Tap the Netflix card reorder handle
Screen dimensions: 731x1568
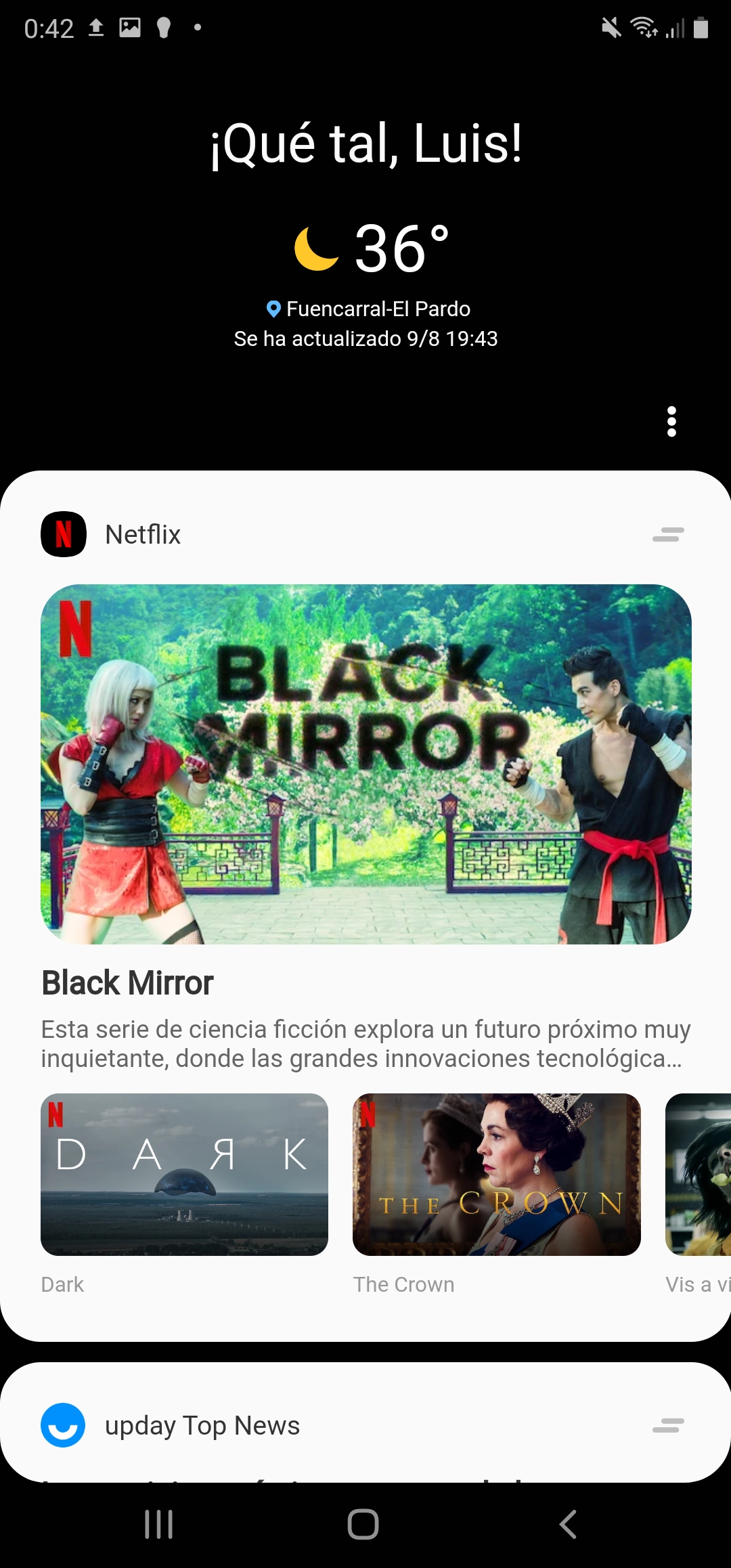point(668,534)
